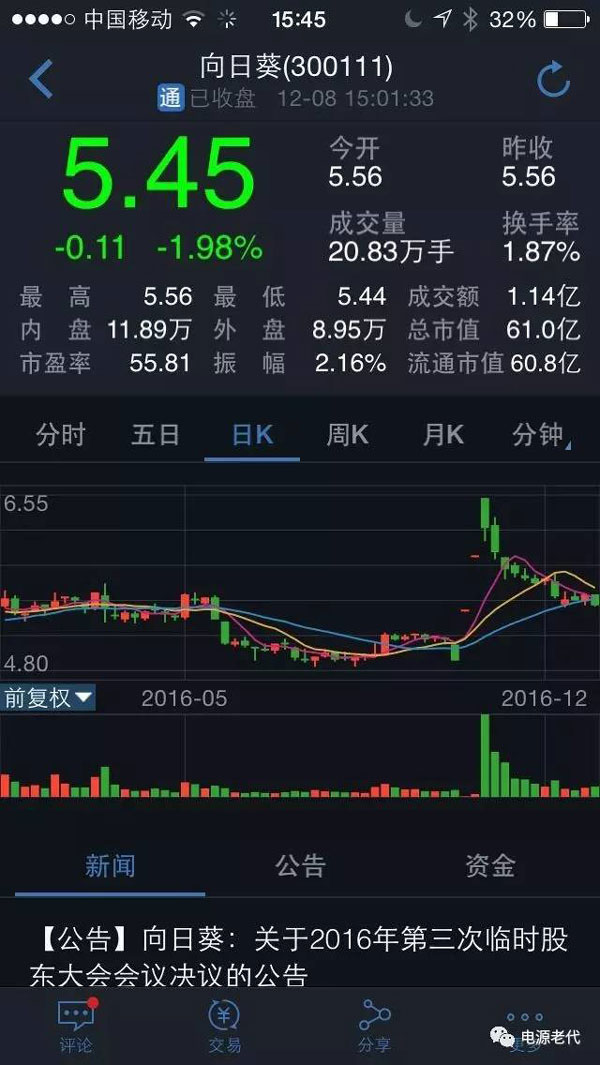
Task: Tap 交易 in the bottom bar
Action: point(225,1026)
